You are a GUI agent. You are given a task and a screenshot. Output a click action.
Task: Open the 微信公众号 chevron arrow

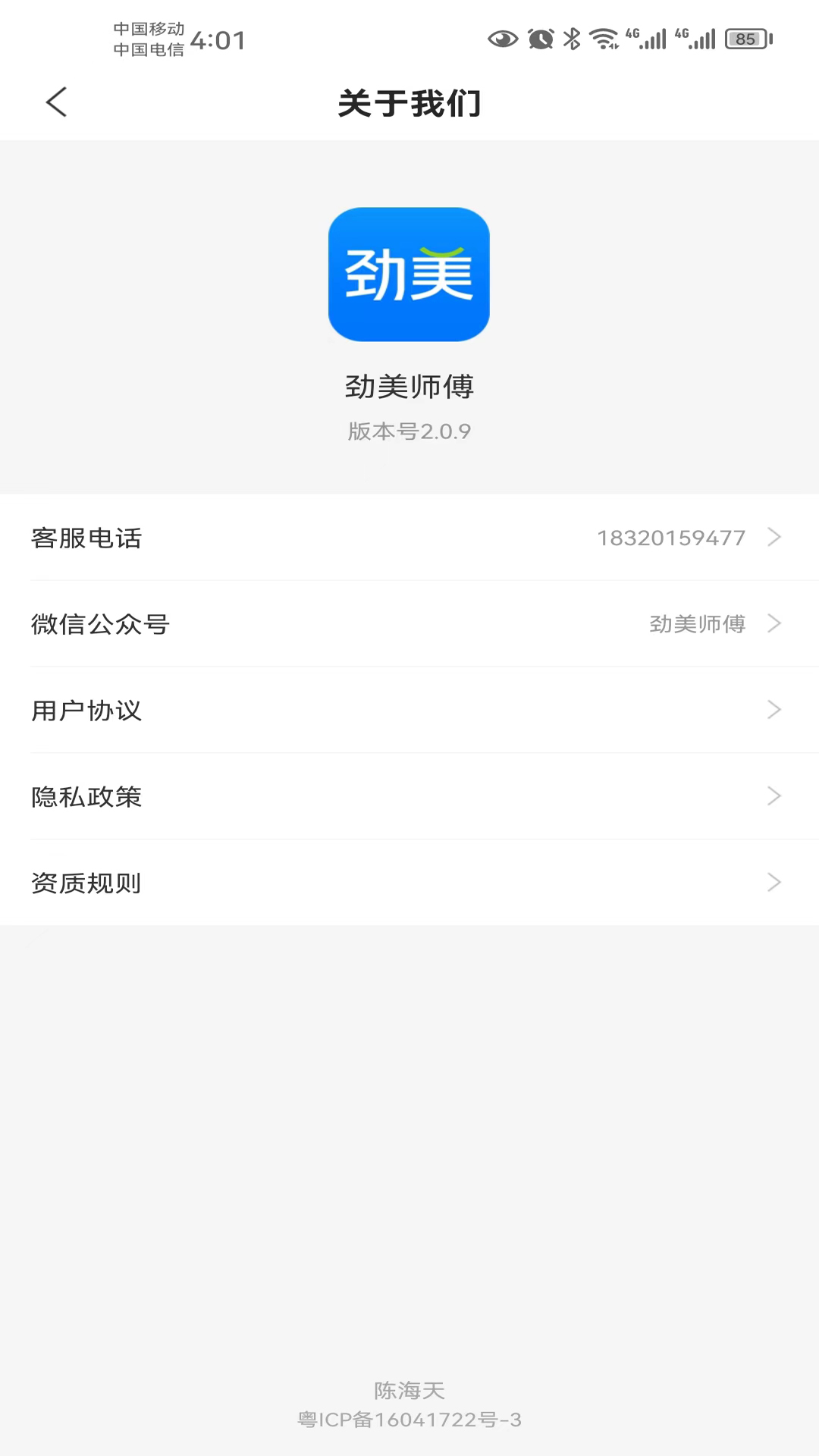774,623
